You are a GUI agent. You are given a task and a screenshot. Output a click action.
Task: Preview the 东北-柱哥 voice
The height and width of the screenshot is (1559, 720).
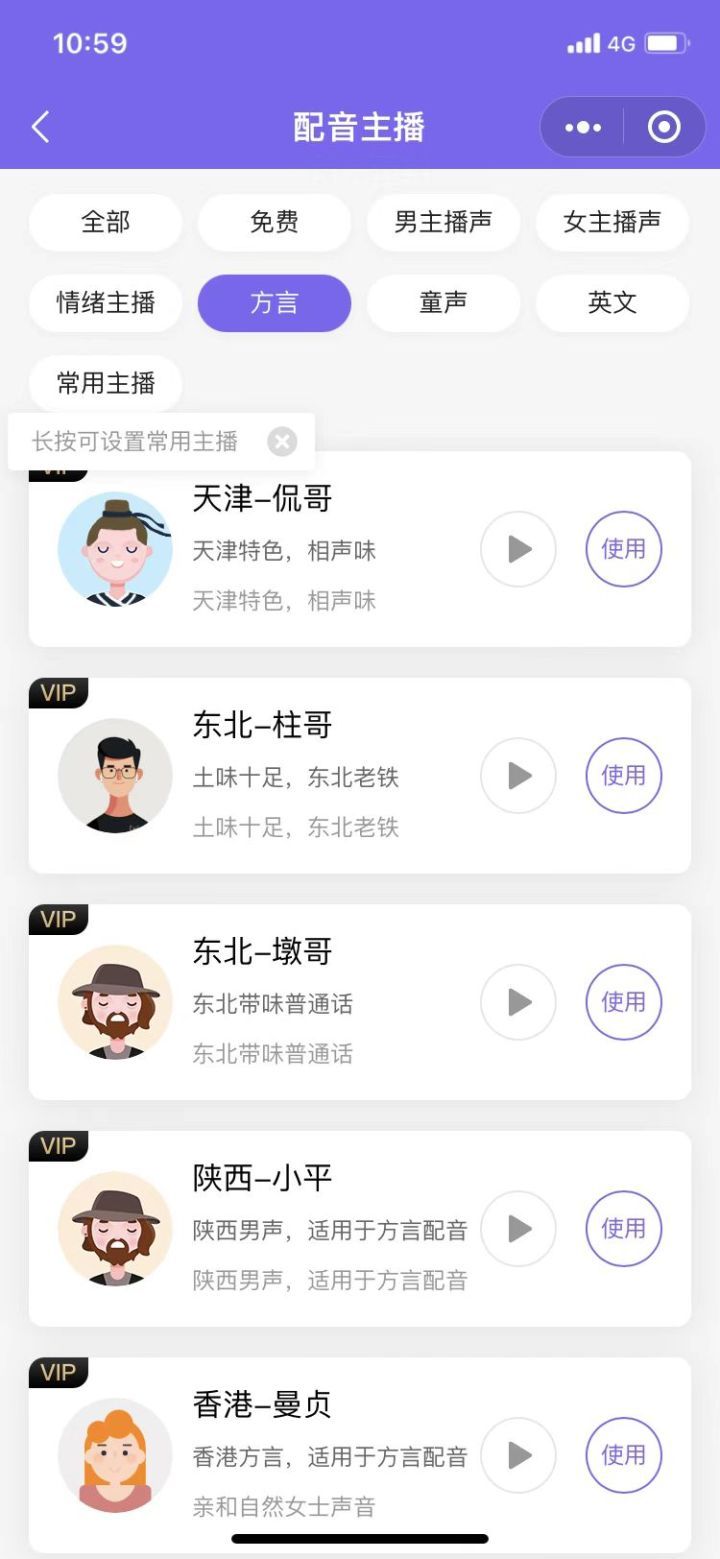coord(518,775)
